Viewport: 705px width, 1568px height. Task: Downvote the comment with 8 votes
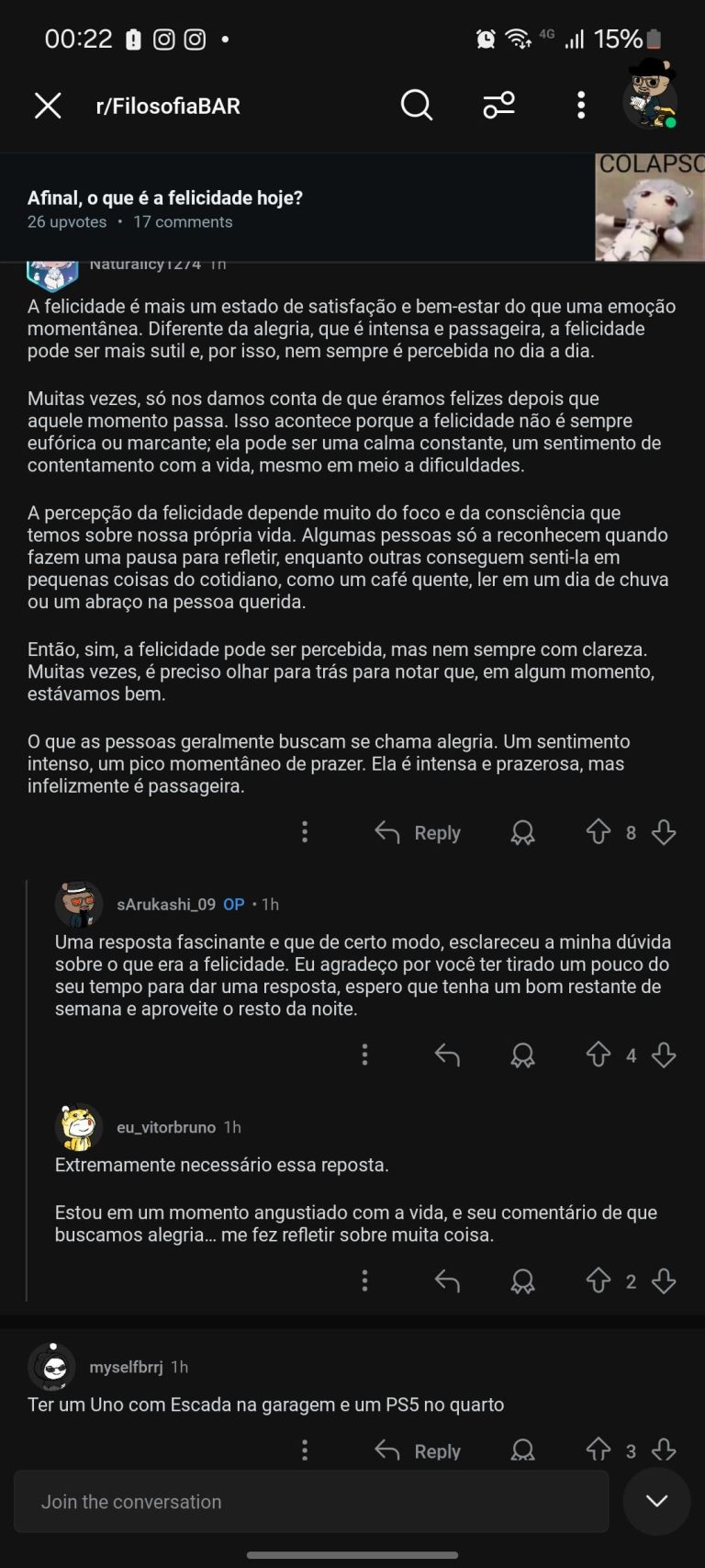click(x=664, y=832)
